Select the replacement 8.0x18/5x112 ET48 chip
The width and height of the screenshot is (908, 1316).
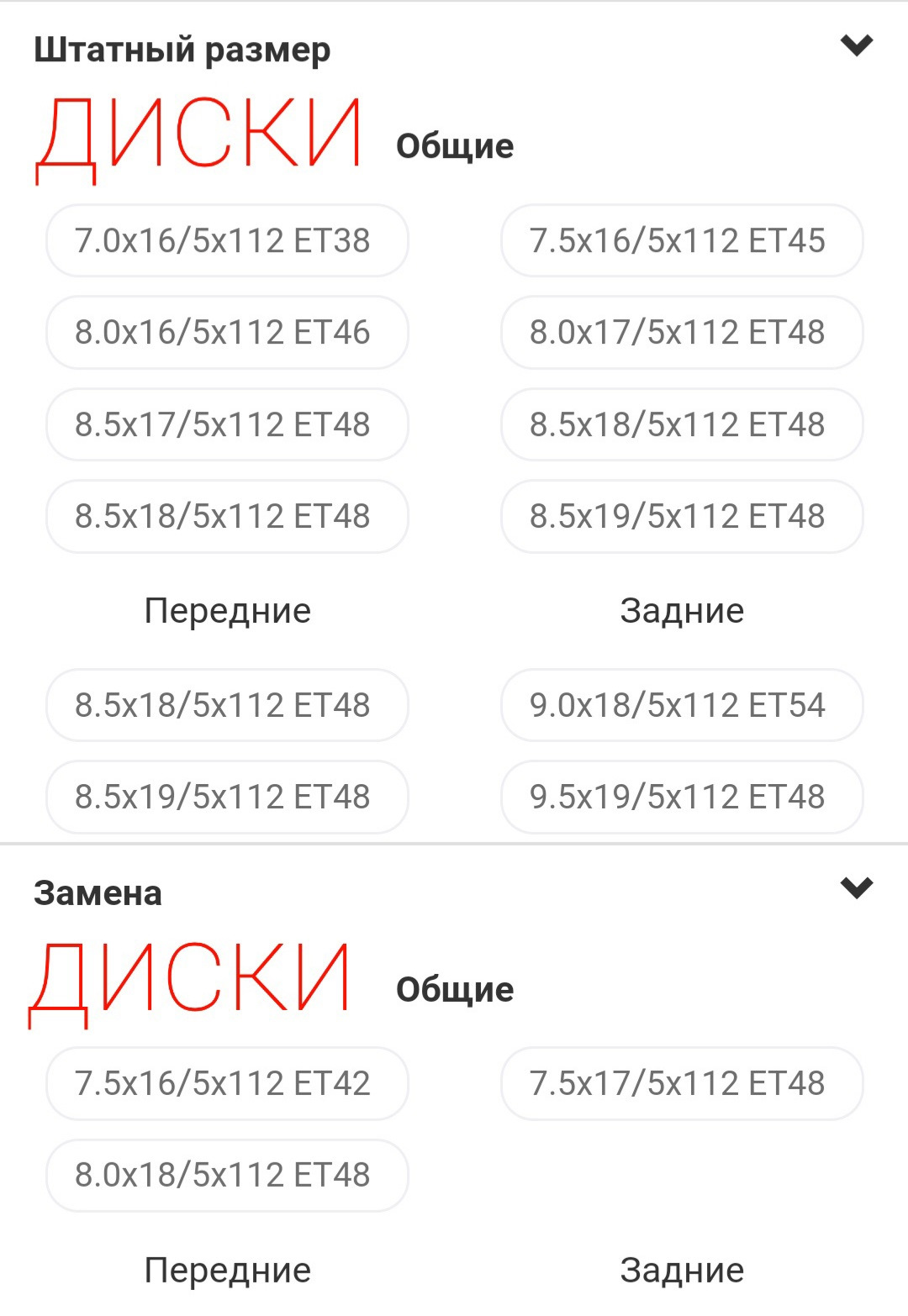[227, 1176]
